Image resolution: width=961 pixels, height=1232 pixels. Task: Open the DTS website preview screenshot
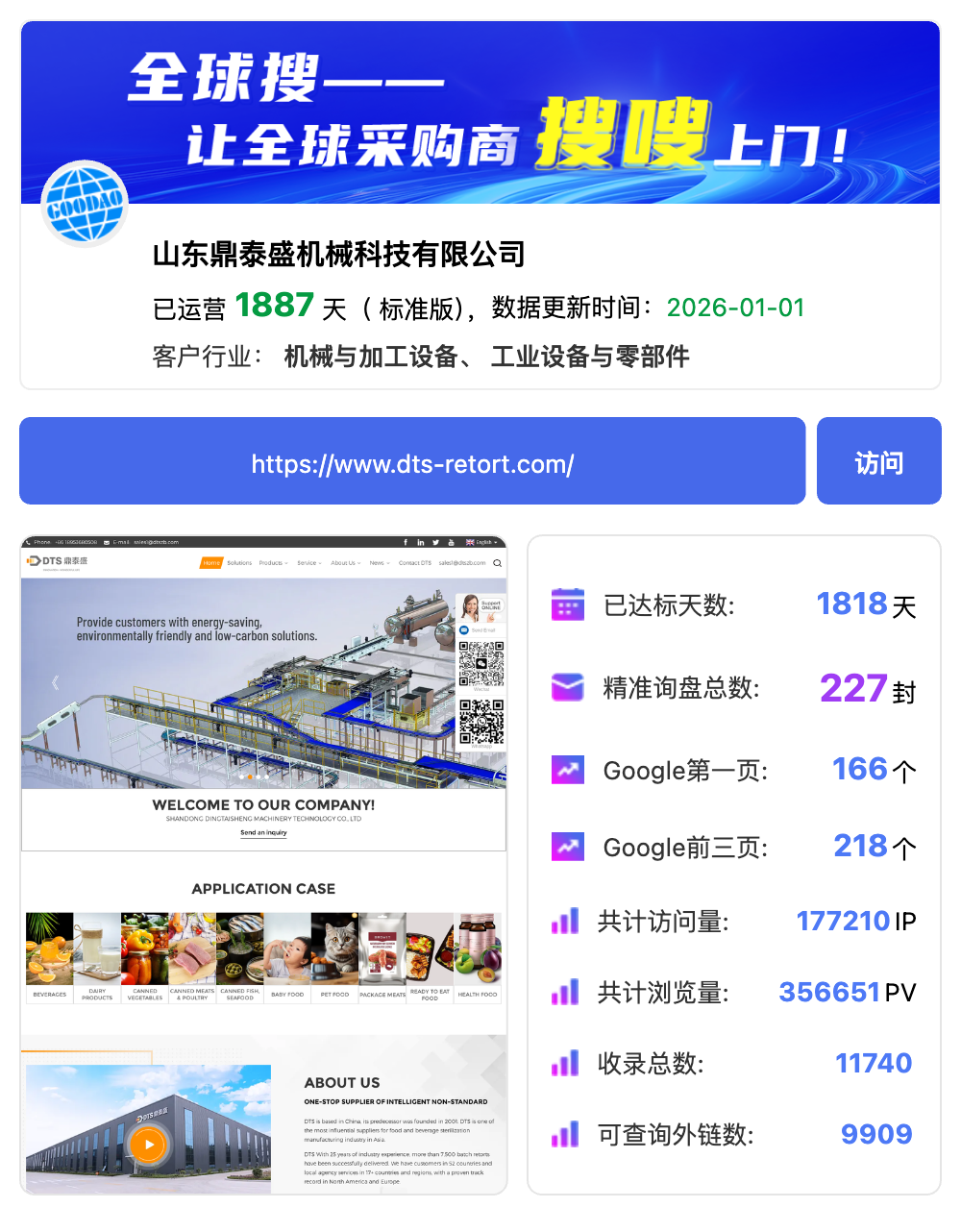[x=263, y=865]
